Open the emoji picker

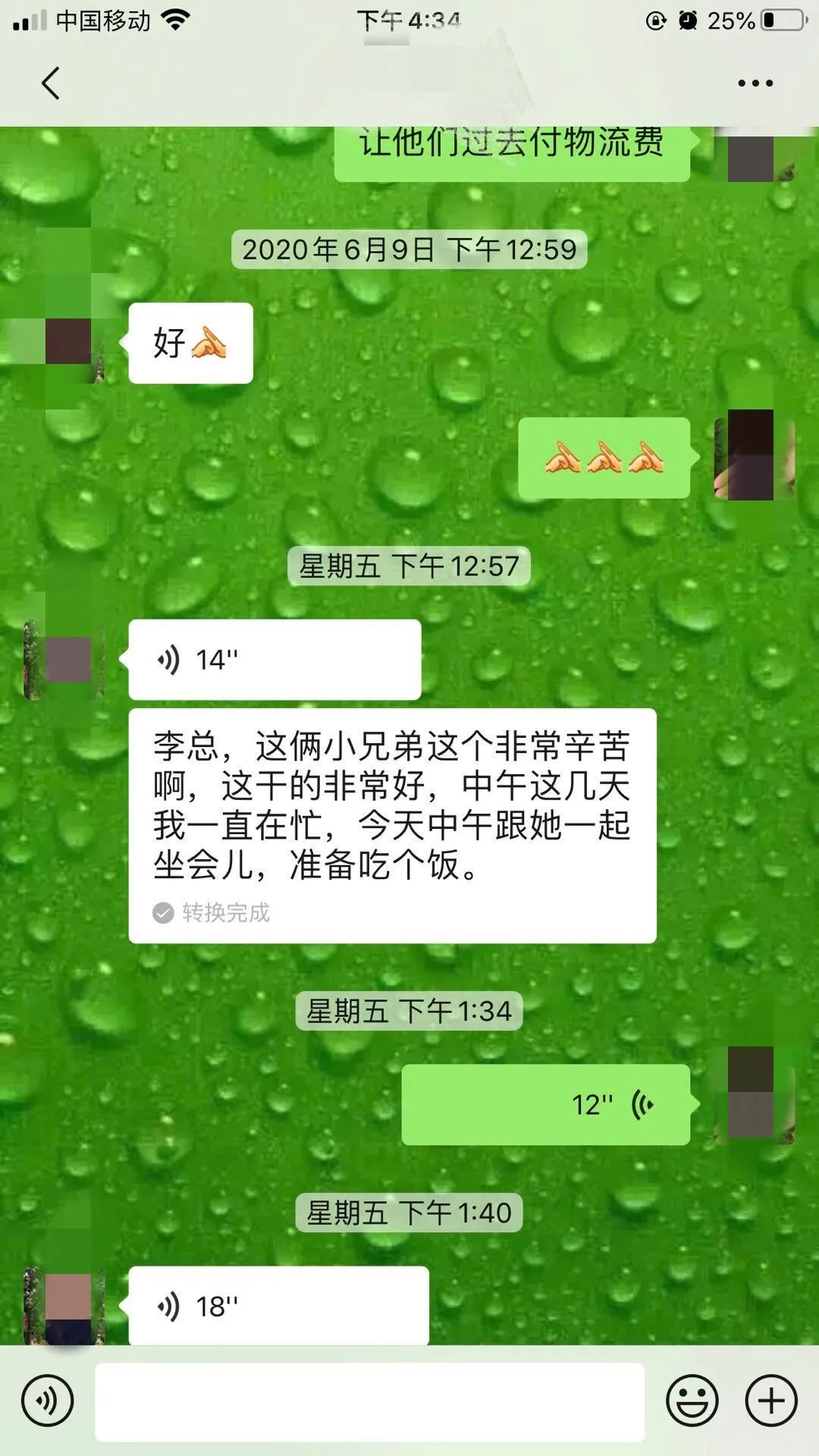coord(692,1401)
